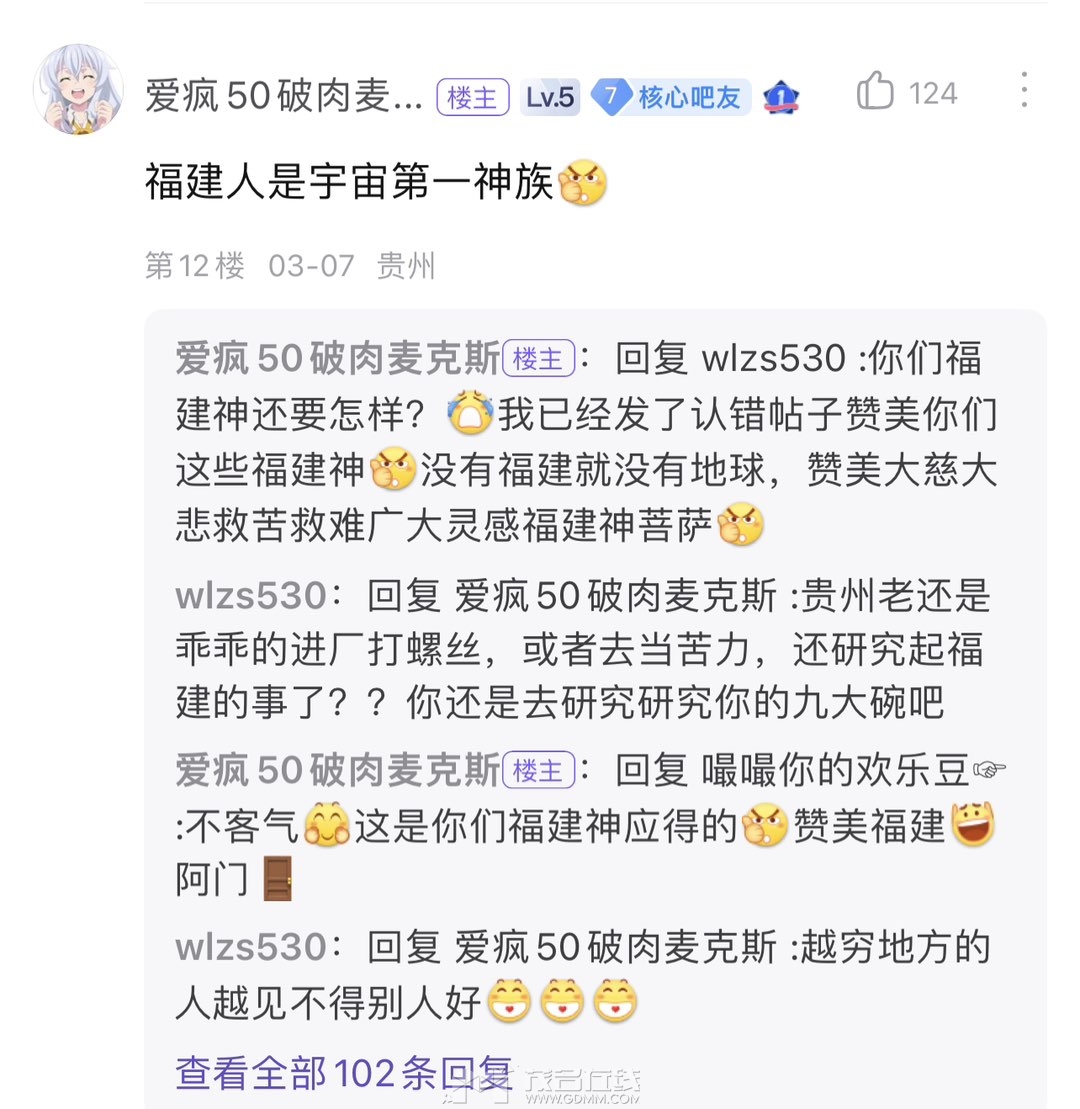
Task: Open the three-dot overflow menu
Action: [1023, 92]
